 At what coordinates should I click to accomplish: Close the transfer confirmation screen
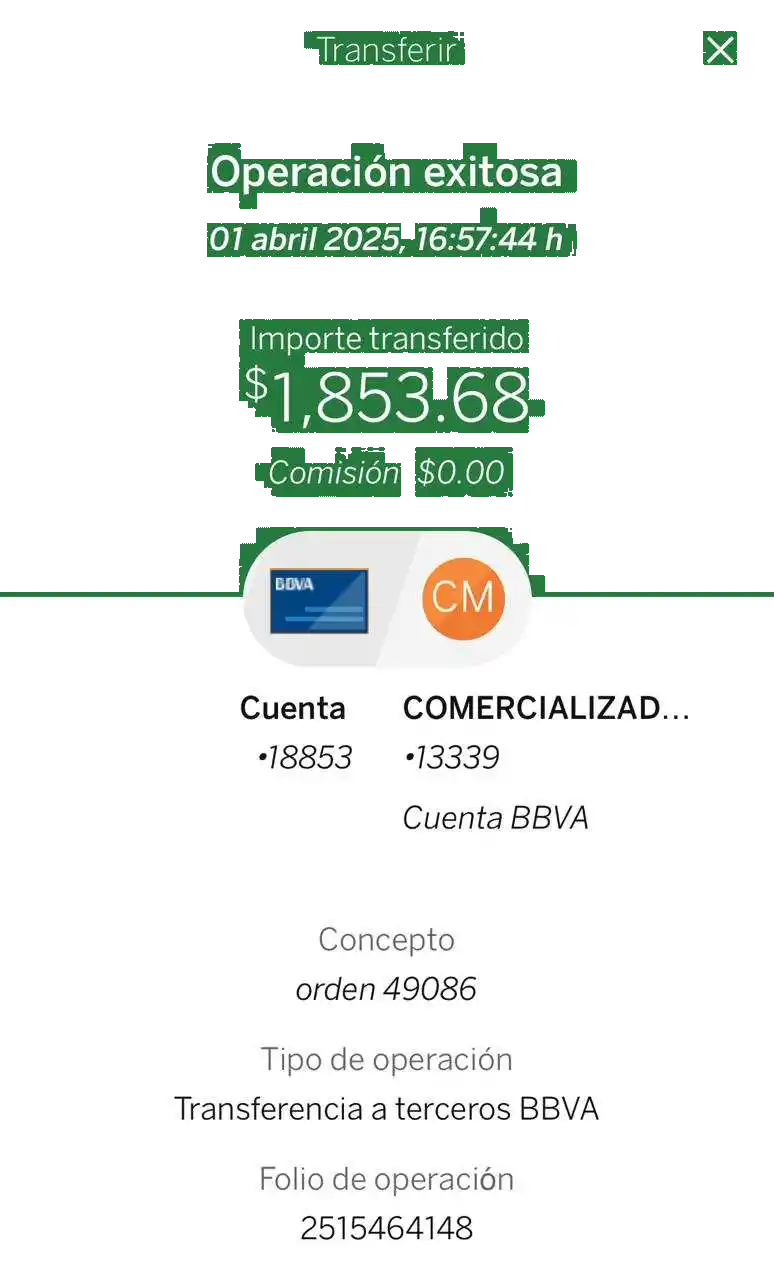click(x=720, y=49)
